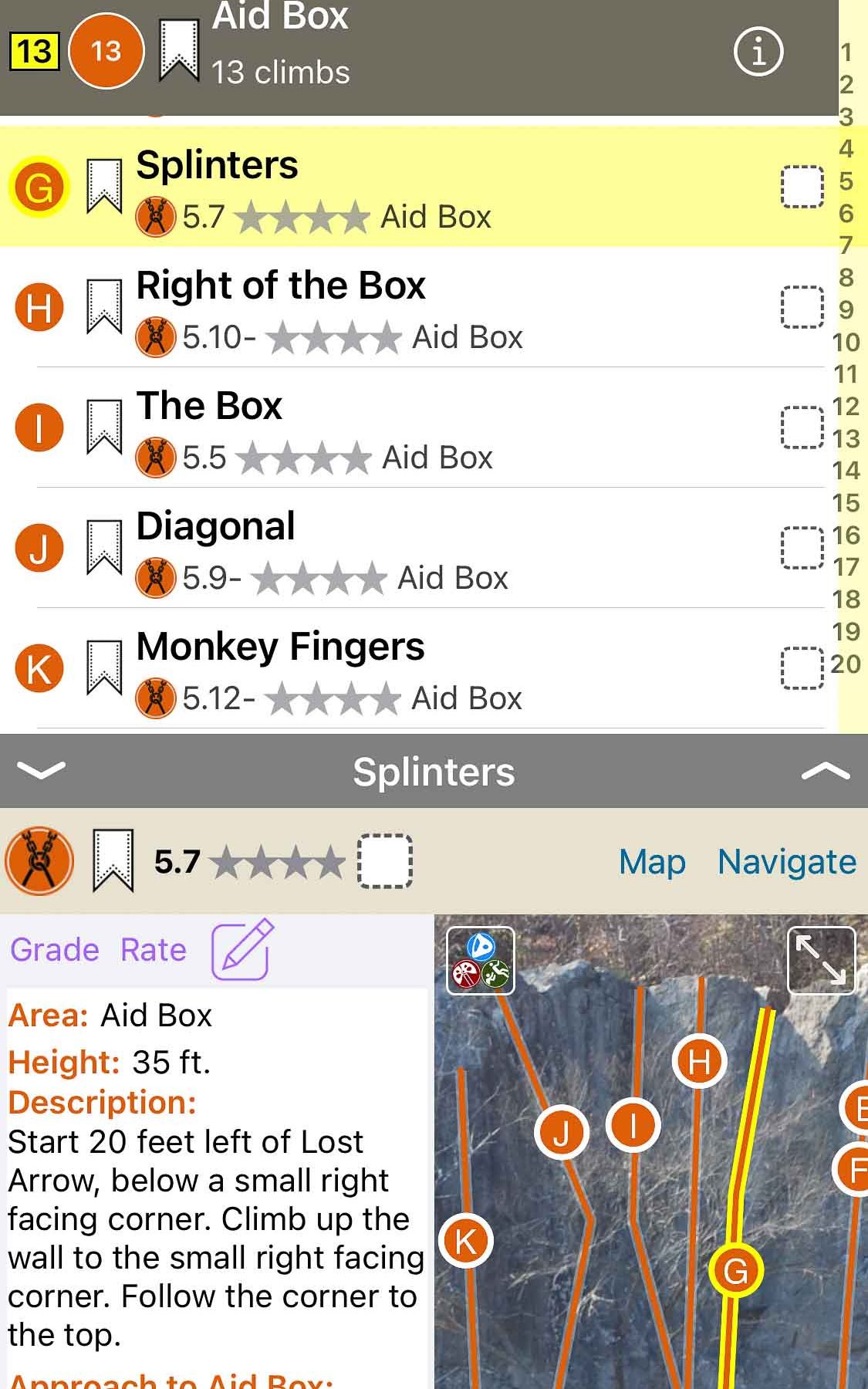Open the edit note pencil icon

point(243,949)
